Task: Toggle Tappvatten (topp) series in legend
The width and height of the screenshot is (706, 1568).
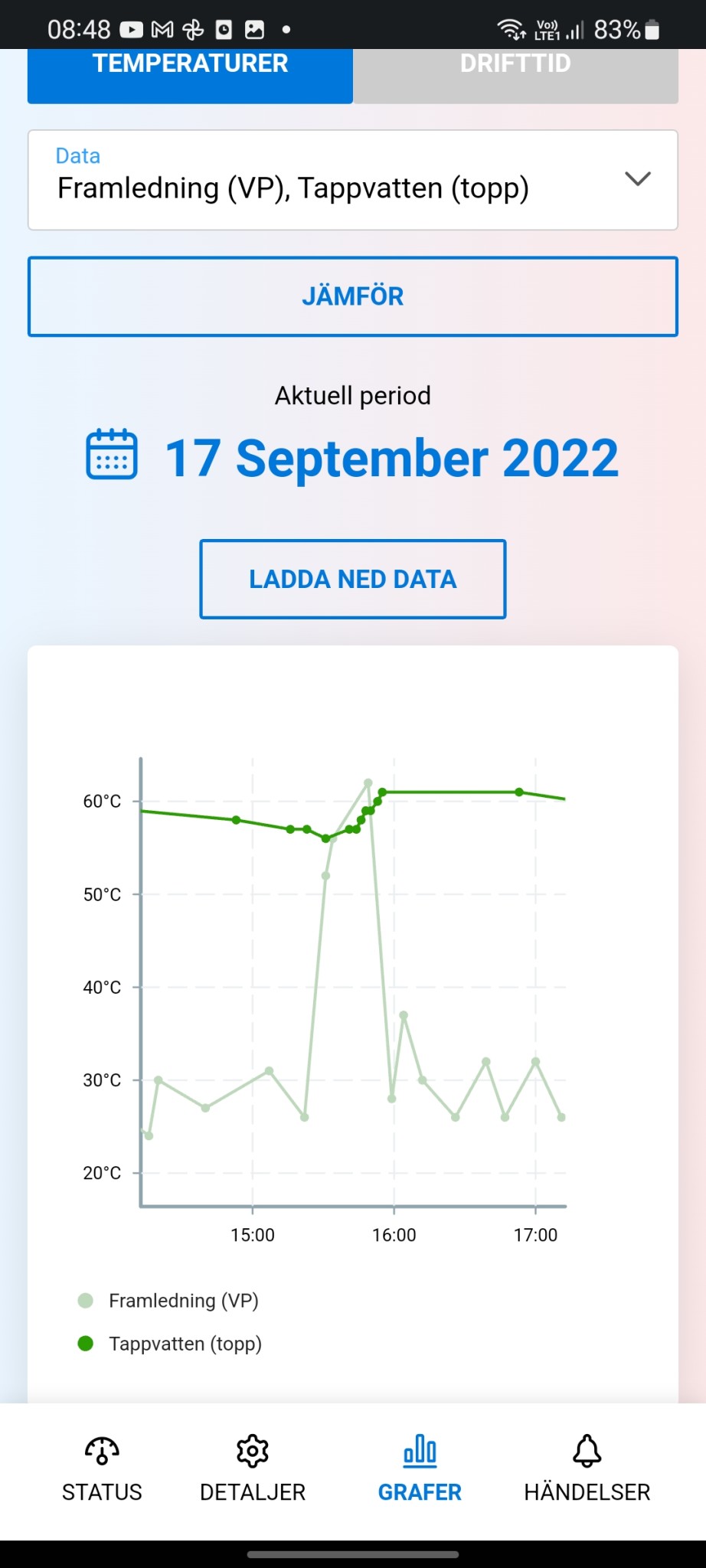Action: (171, 1344)
